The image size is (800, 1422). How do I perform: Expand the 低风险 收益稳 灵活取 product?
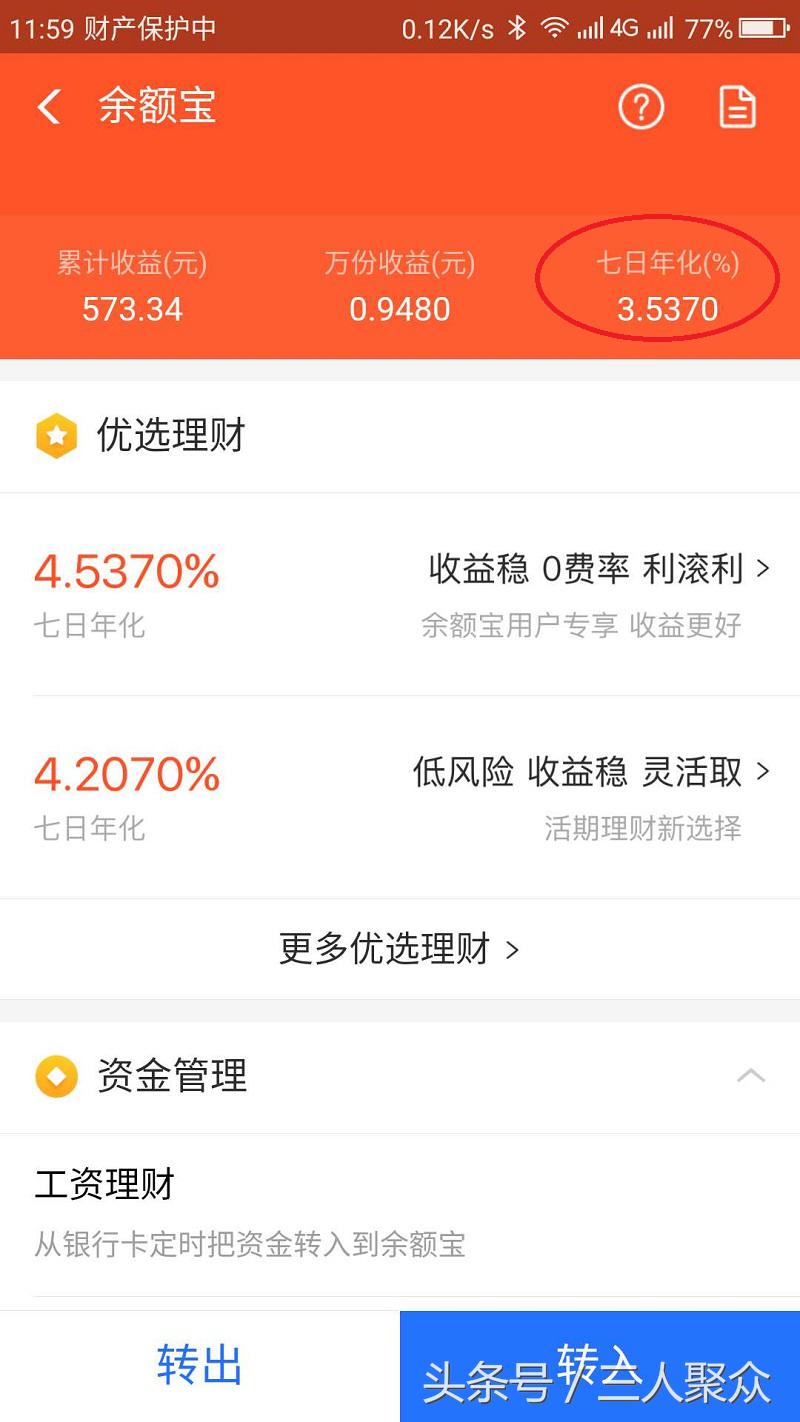tap(590, 772)
